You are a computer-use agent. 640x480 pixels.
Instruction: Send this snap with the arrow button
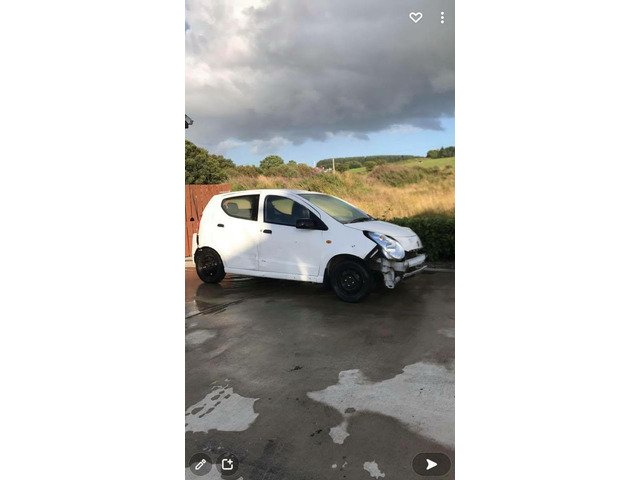pos(431,464)
